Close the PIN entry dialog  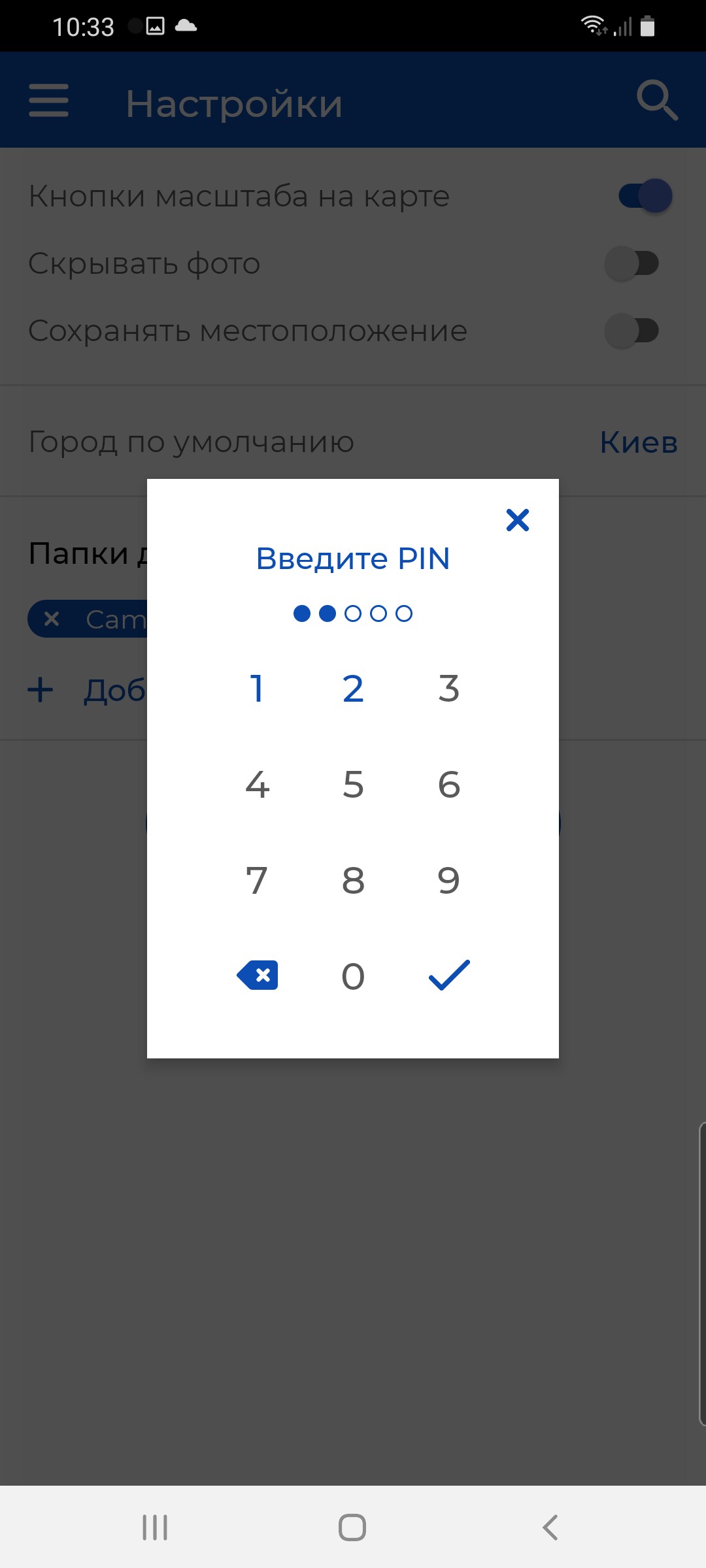pyautogui.click(x=517, y=520)
